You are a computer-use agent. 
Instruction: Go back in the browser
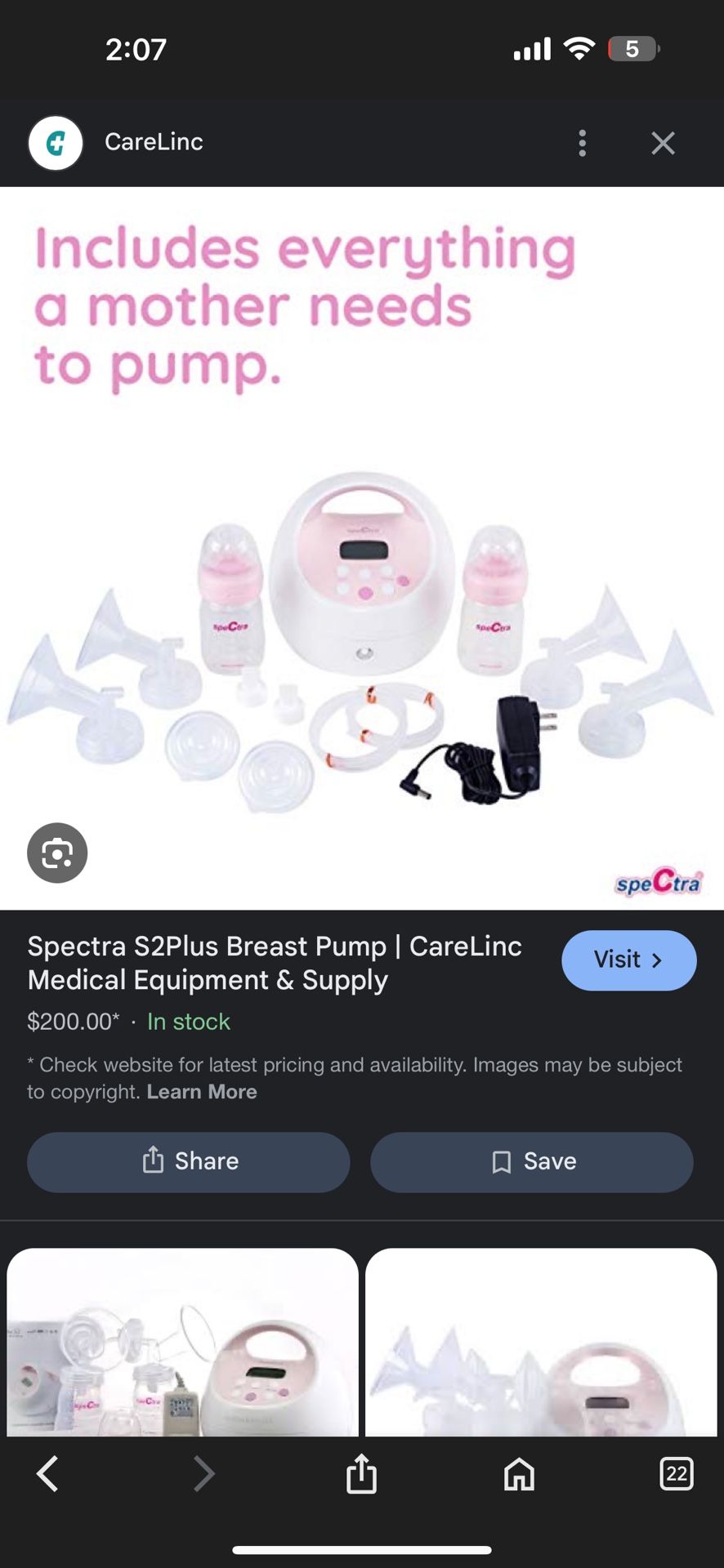point(48,1474)
